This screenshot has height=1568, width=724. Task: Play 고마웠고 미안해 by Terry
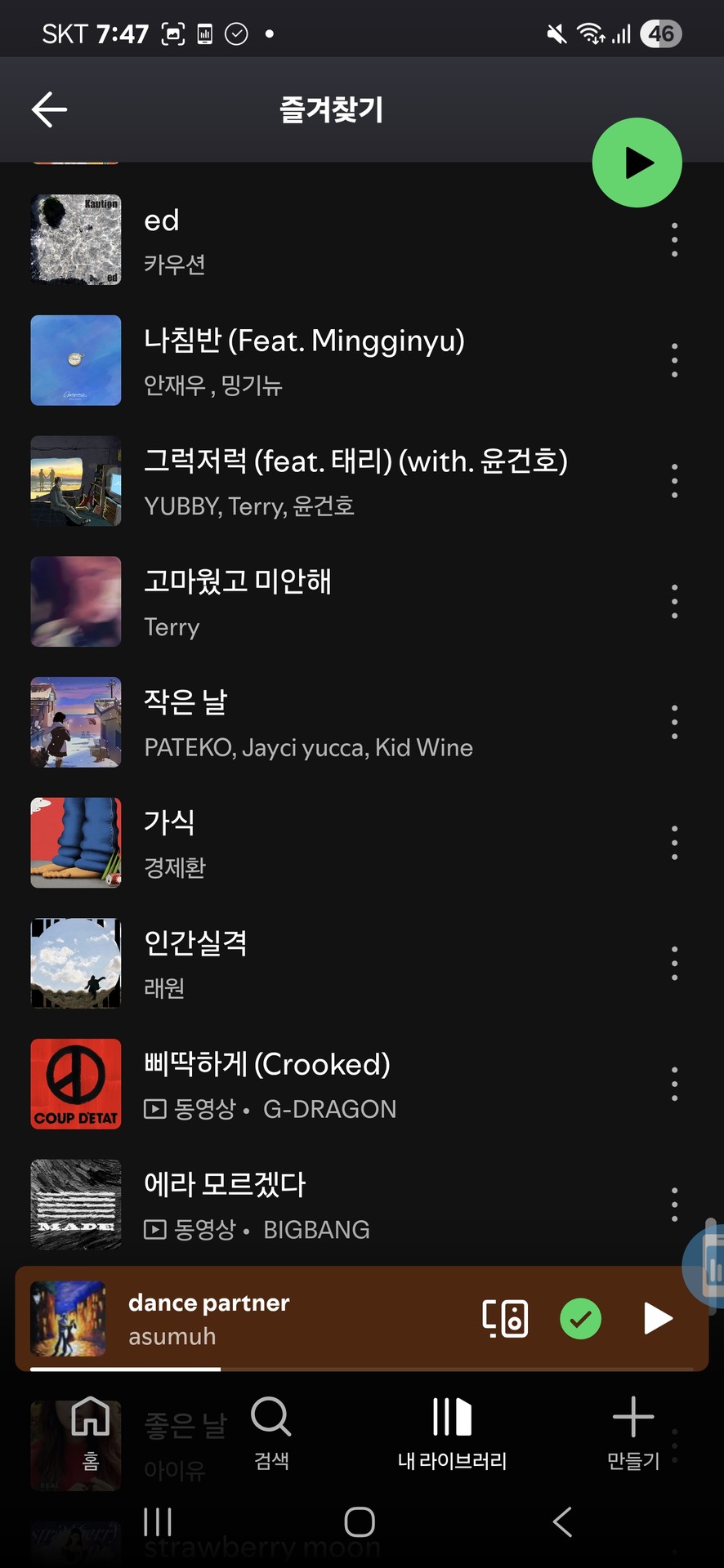pos(237,602)
